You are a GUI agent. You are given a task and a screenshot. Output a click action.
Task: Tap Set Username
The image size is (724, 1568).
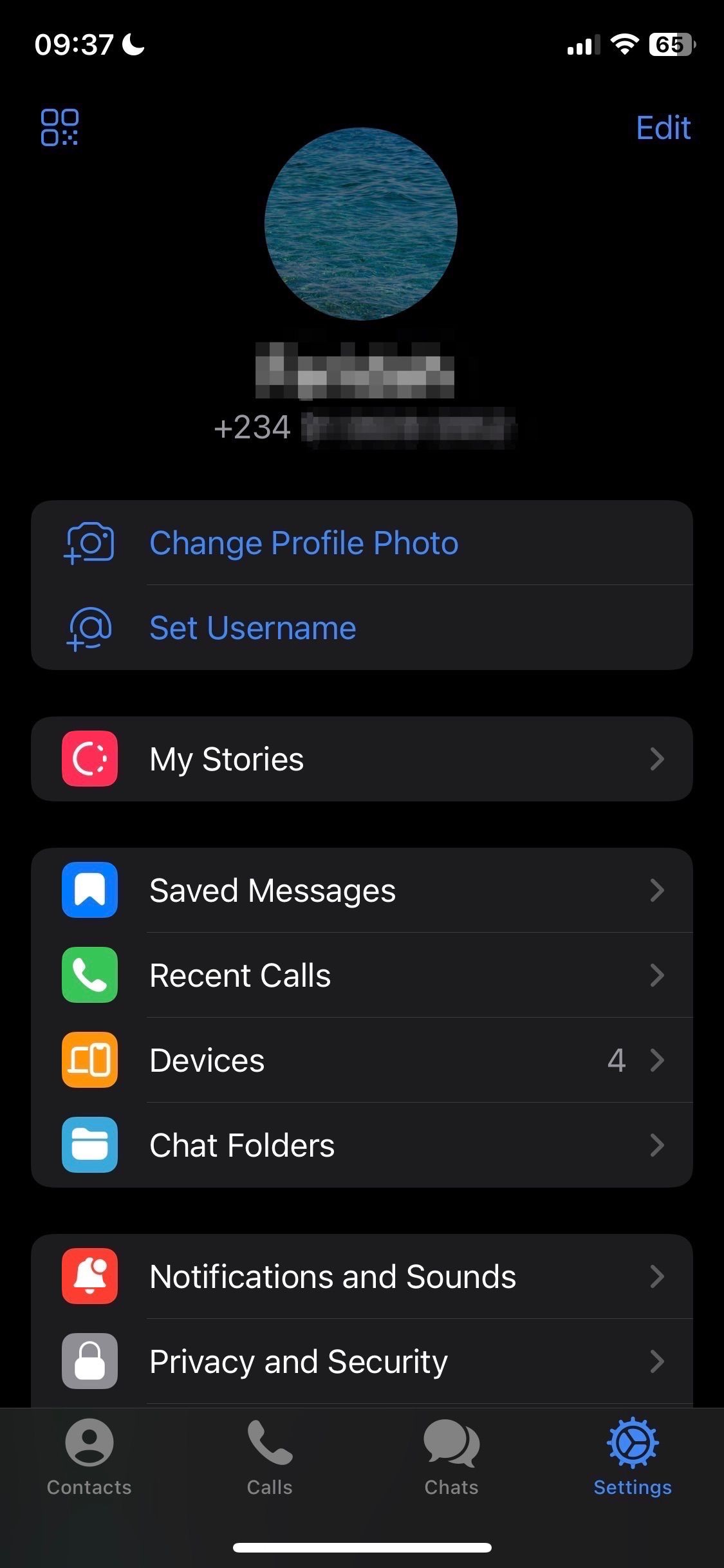click(252, 628)
